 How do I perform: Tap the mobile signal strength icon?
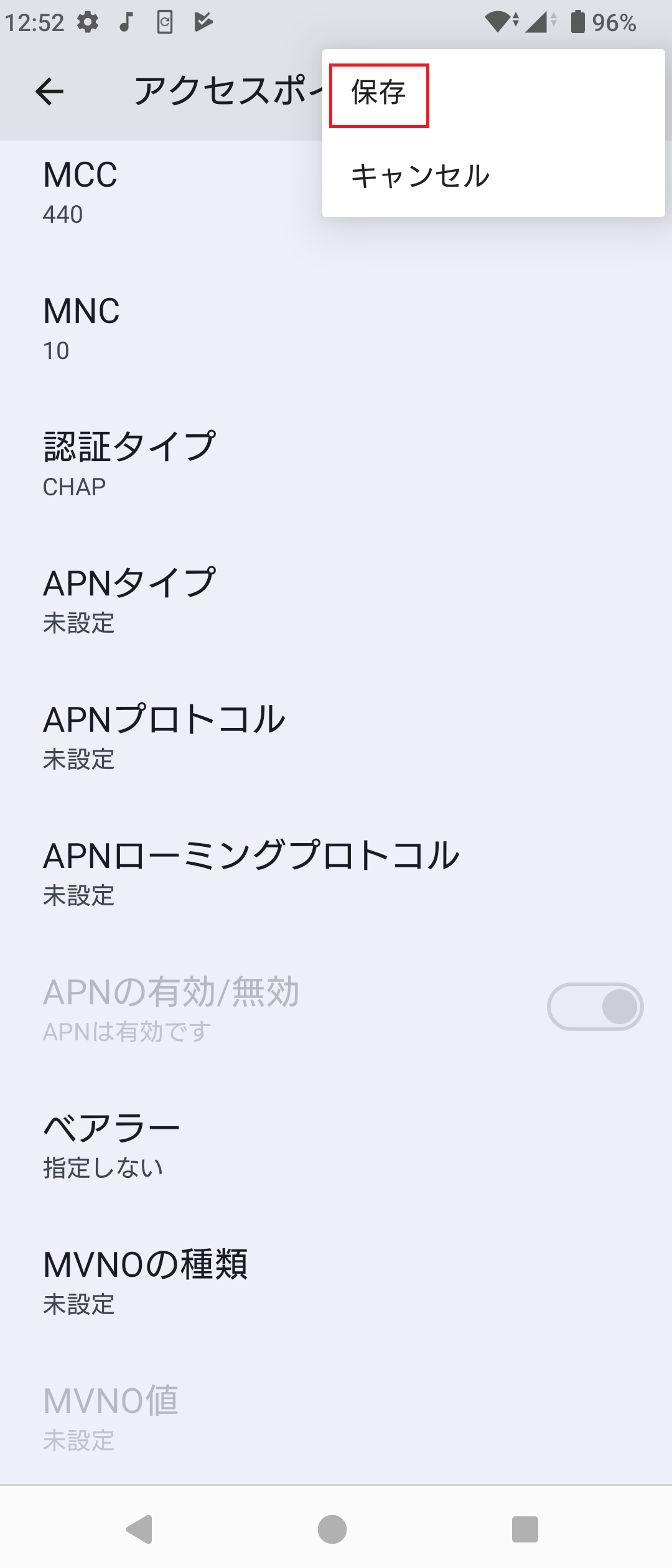539,21
